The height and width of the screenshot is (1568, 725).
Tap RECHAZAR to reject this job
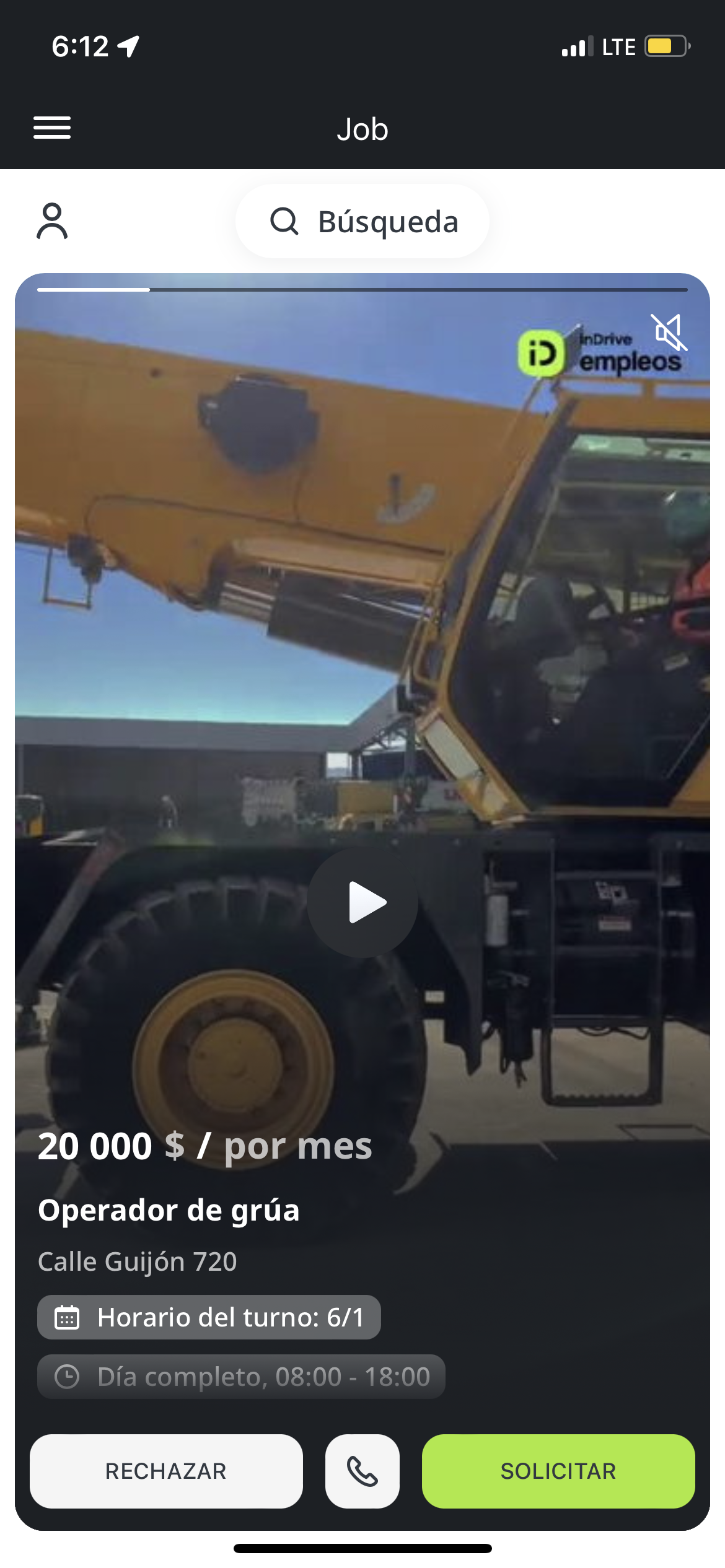point(166,1471)
